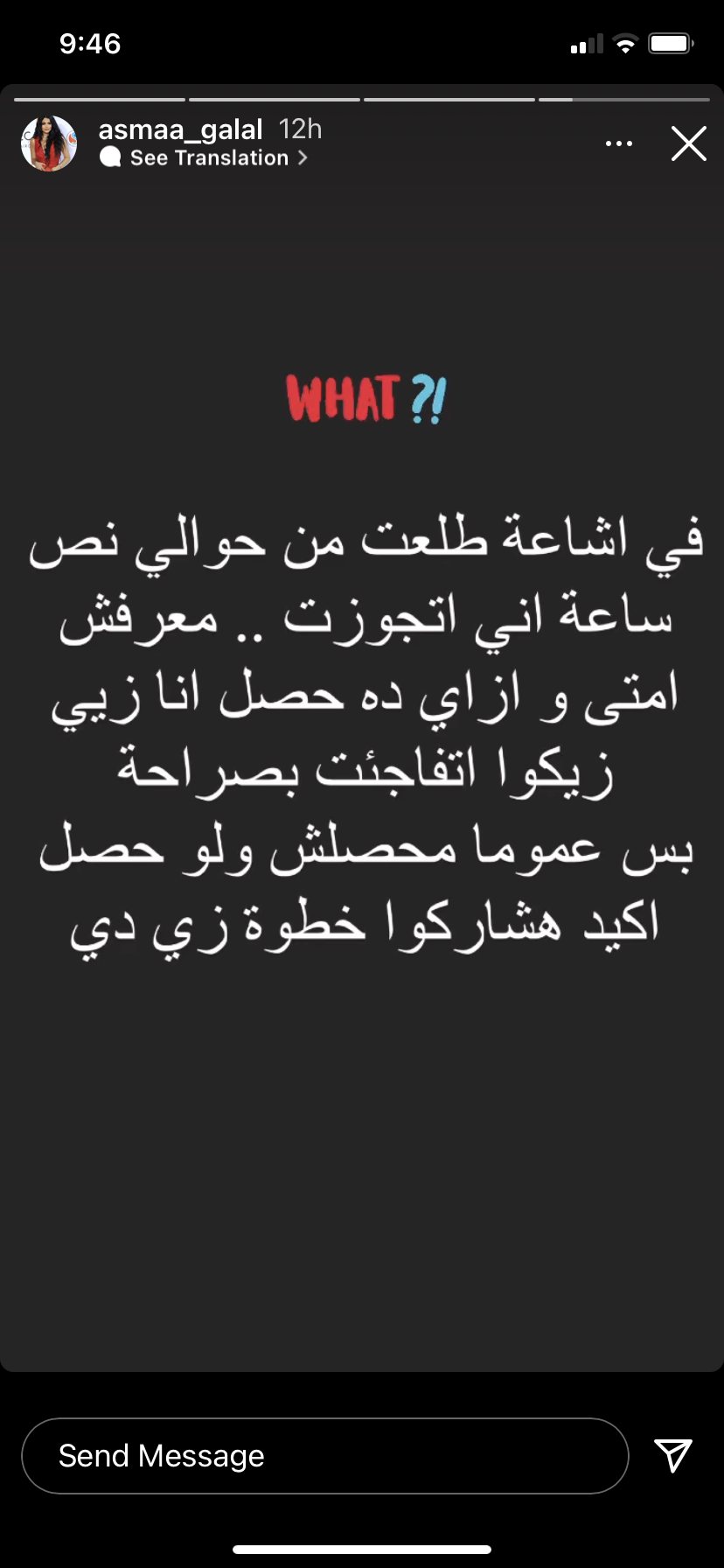Share this story via paper plane icon
This screenshot has width=724, height=1568.
(673, 1455)
